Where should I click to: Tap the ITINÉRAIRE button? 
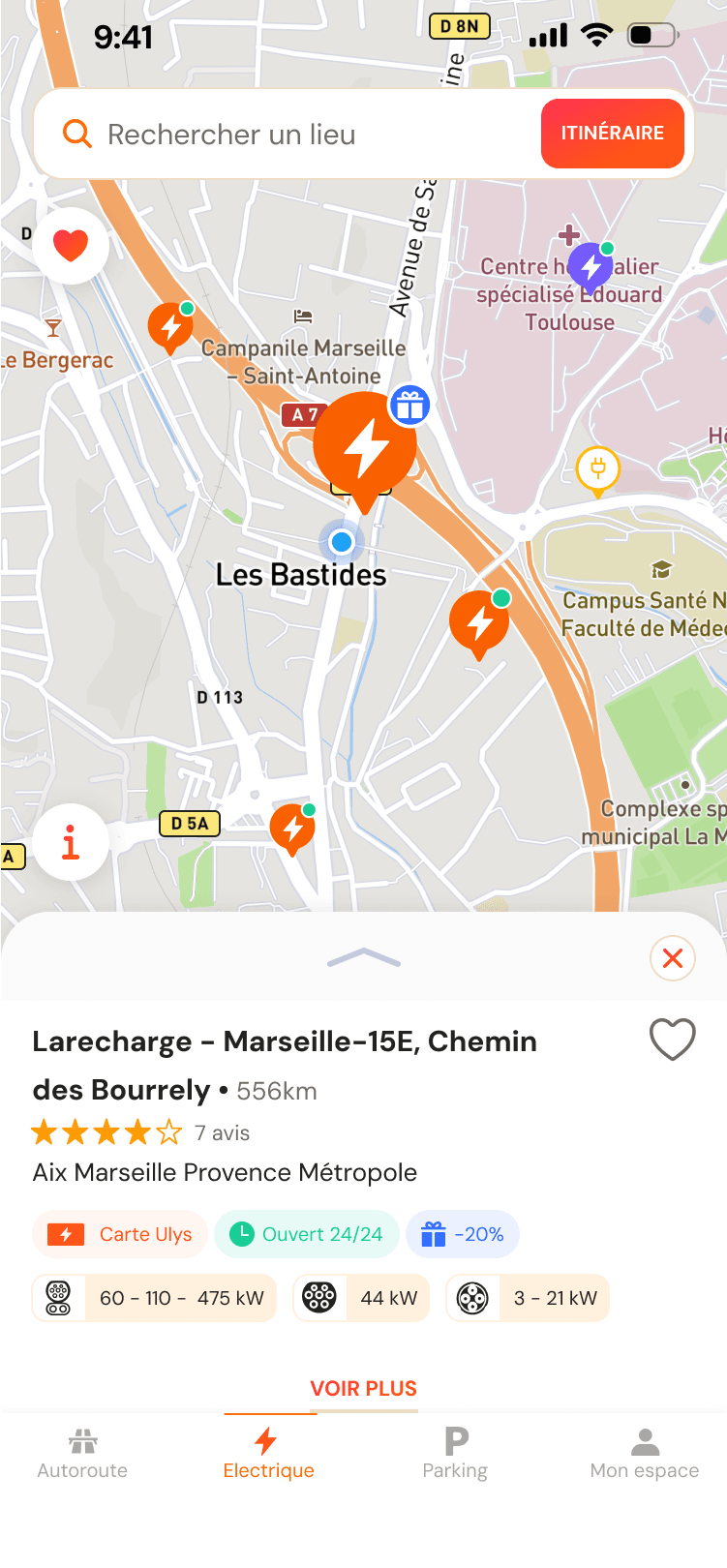pos(613,133)
